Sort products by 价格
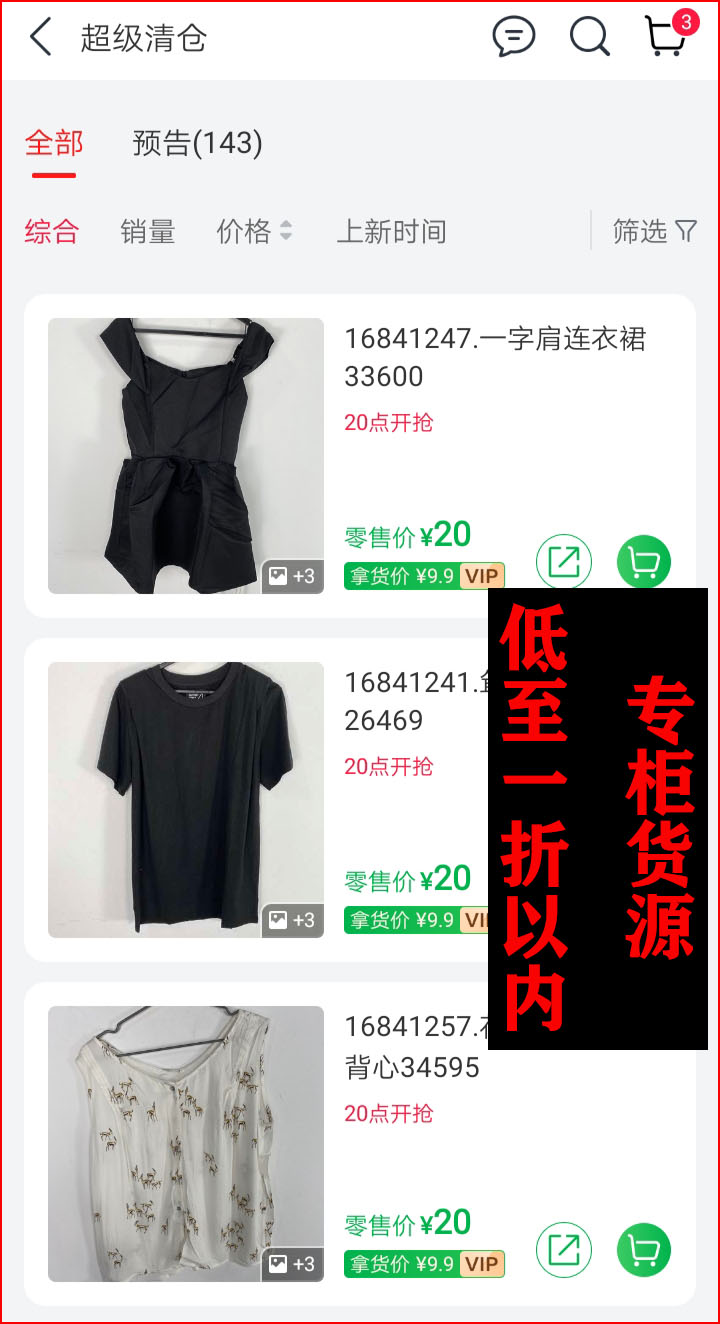 [254, 232]
